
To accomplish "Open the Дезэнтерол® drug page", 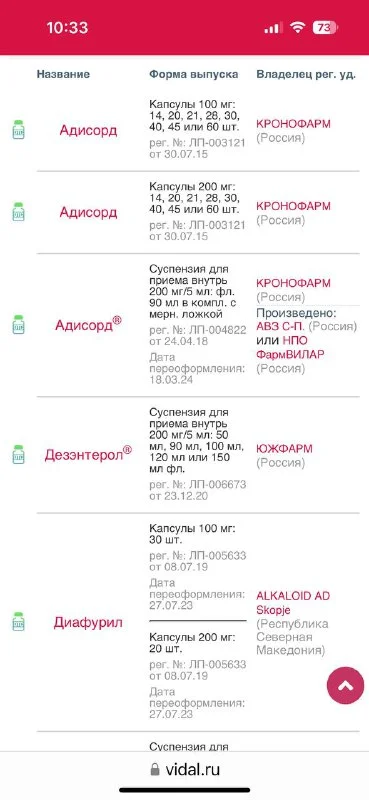I will [88, 454].
